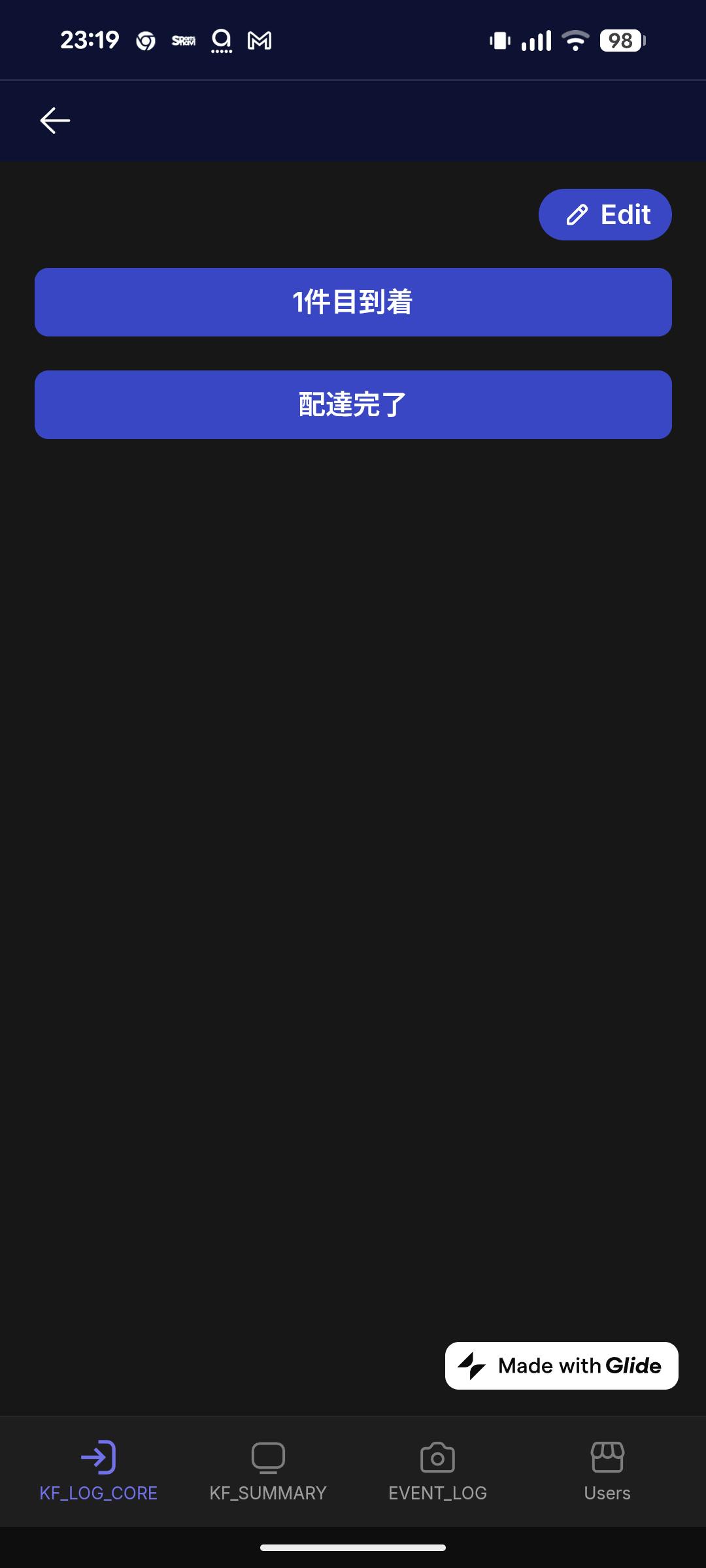Switch to the KF_LOG_CORE tab
Viewport: 706px width, 1568px height.
[99, 1470]
